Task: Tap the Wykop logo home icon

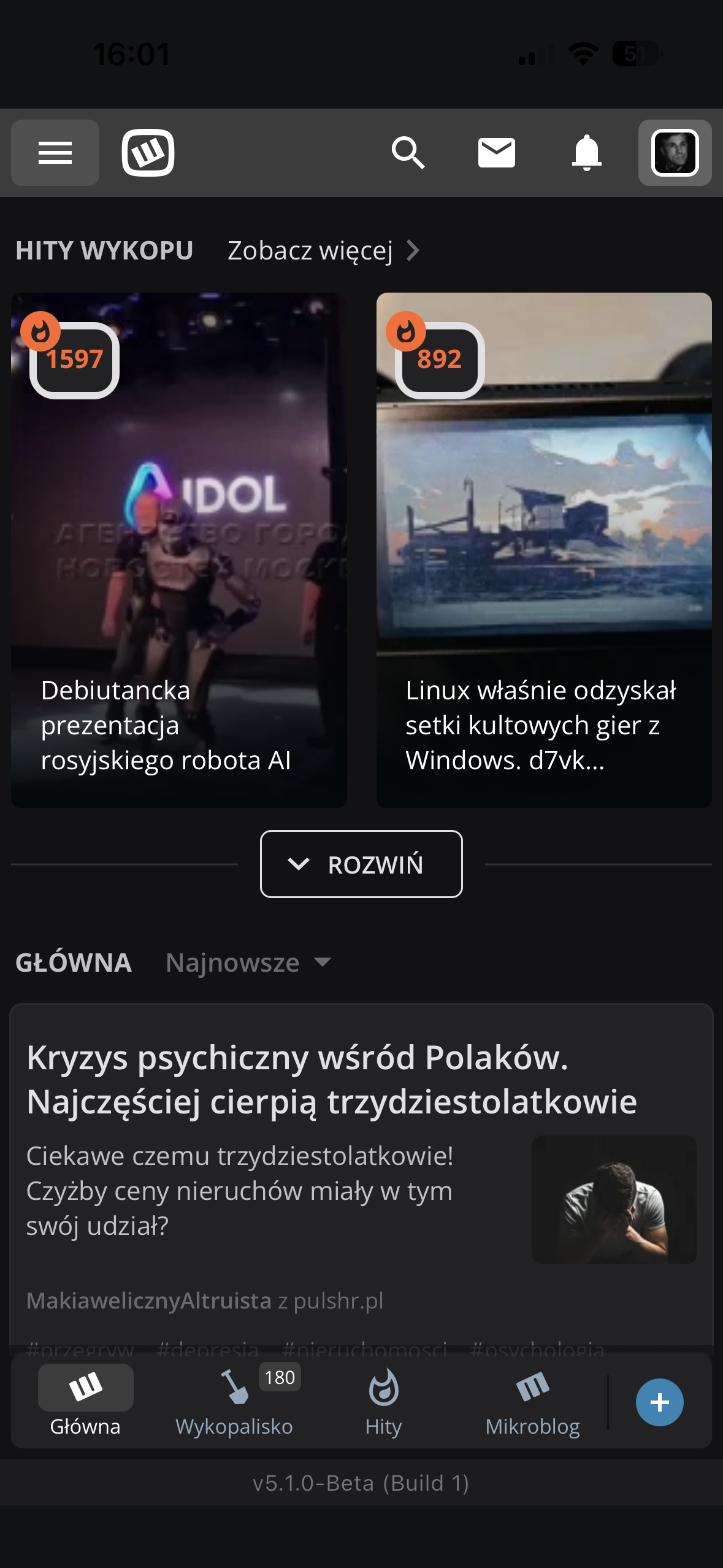Action: click(x=148, y=153)
